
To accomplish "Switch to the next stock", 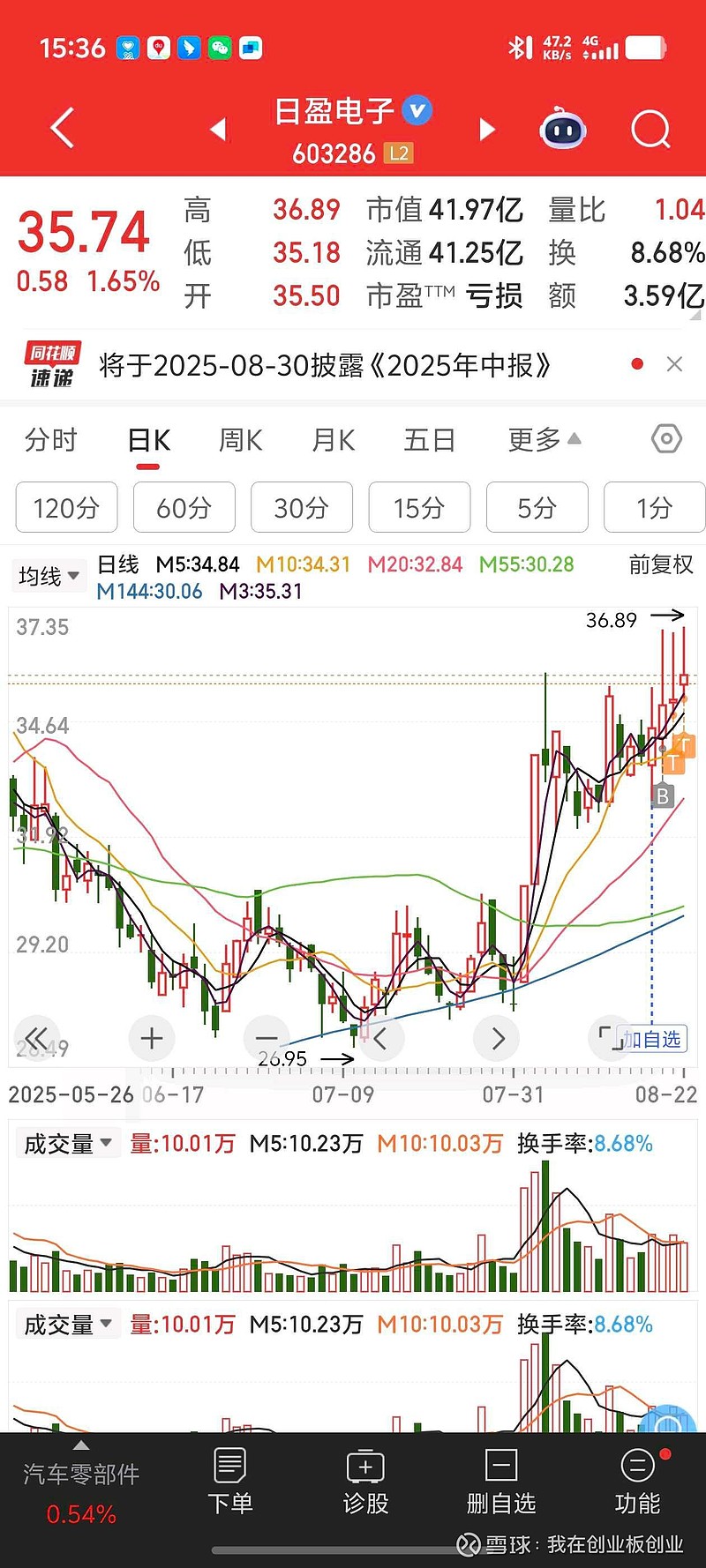I will click(487, 130).
